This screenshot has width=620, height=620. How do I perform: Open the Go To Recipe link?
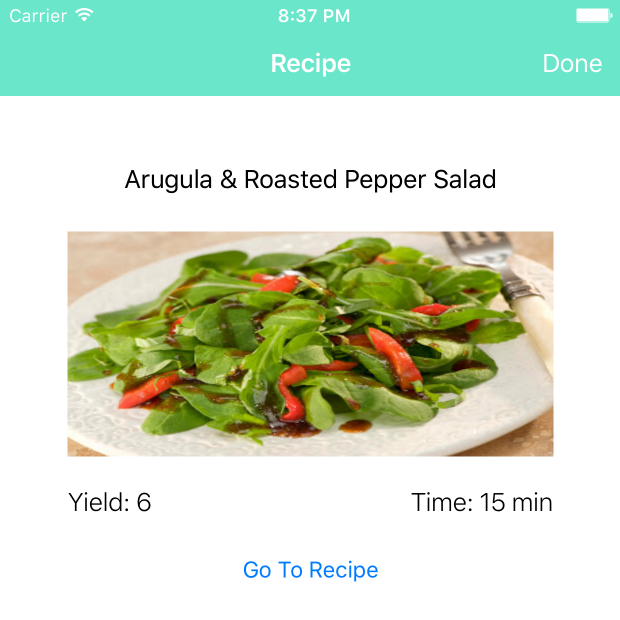(x=310, y=570)
